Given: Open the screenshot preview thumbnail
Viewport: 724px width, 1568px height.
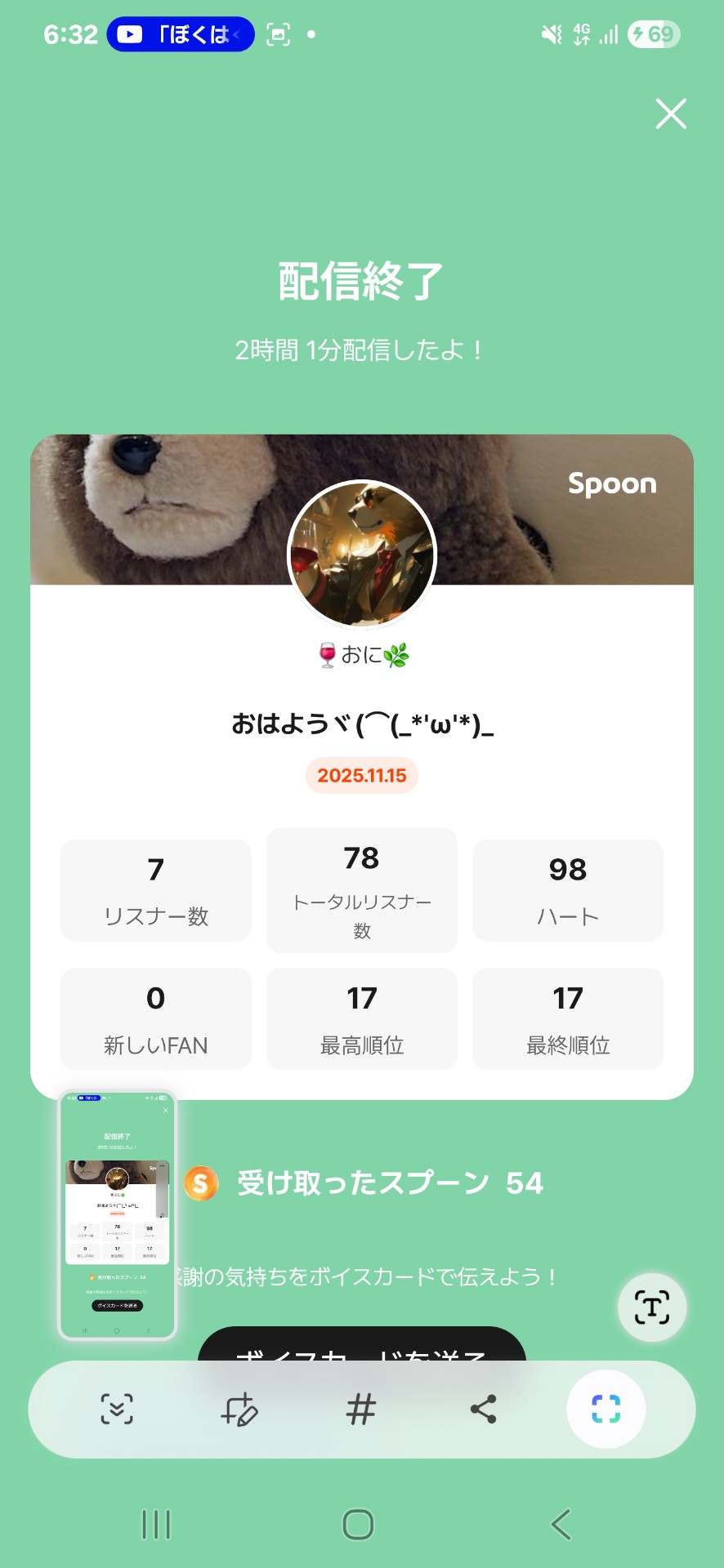Looking at the screenshot, I should pyautogui.click(x=117, y=1215).
